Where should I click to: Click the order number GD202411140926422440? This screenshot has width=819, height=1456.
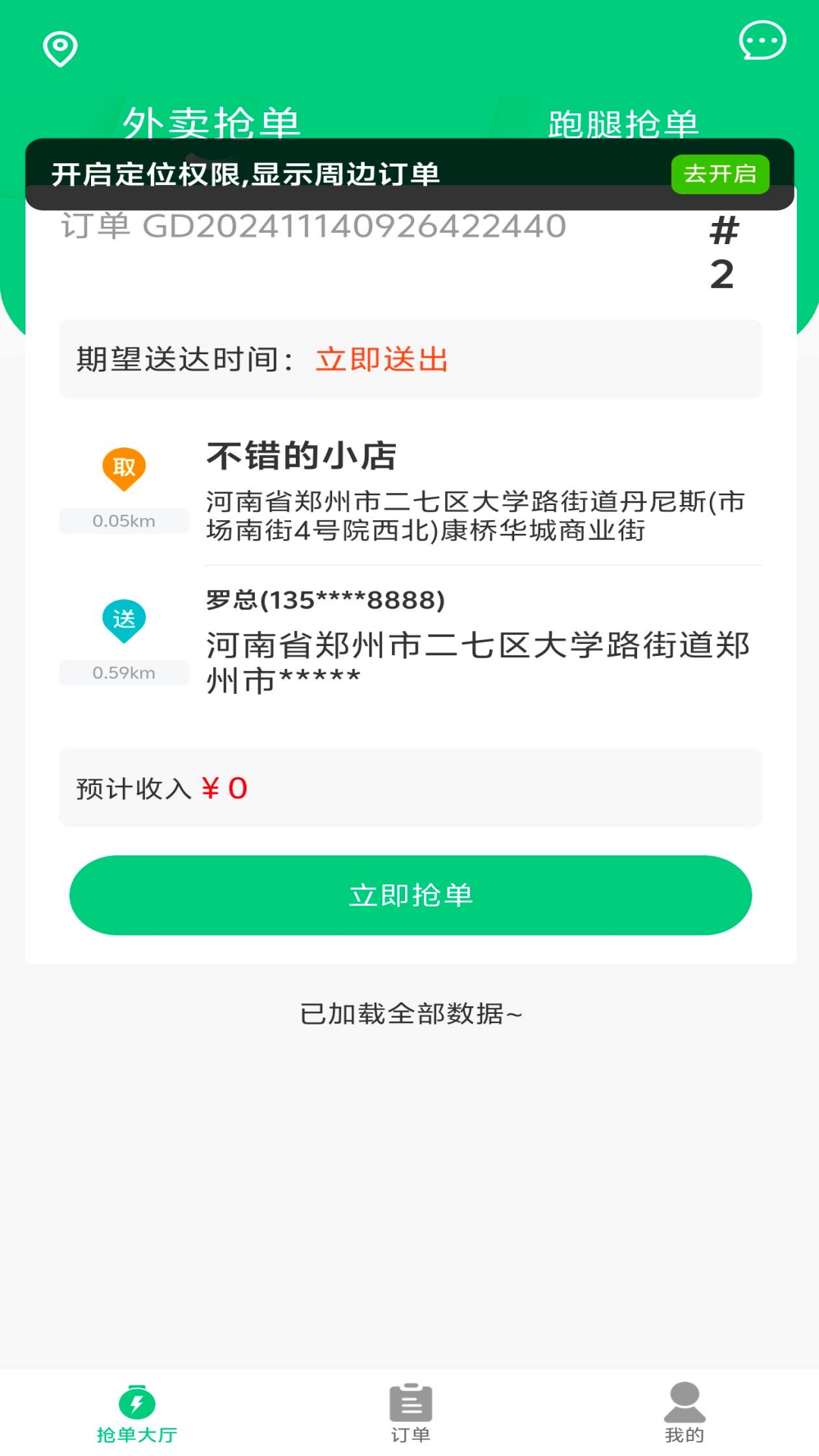(313, 225)
